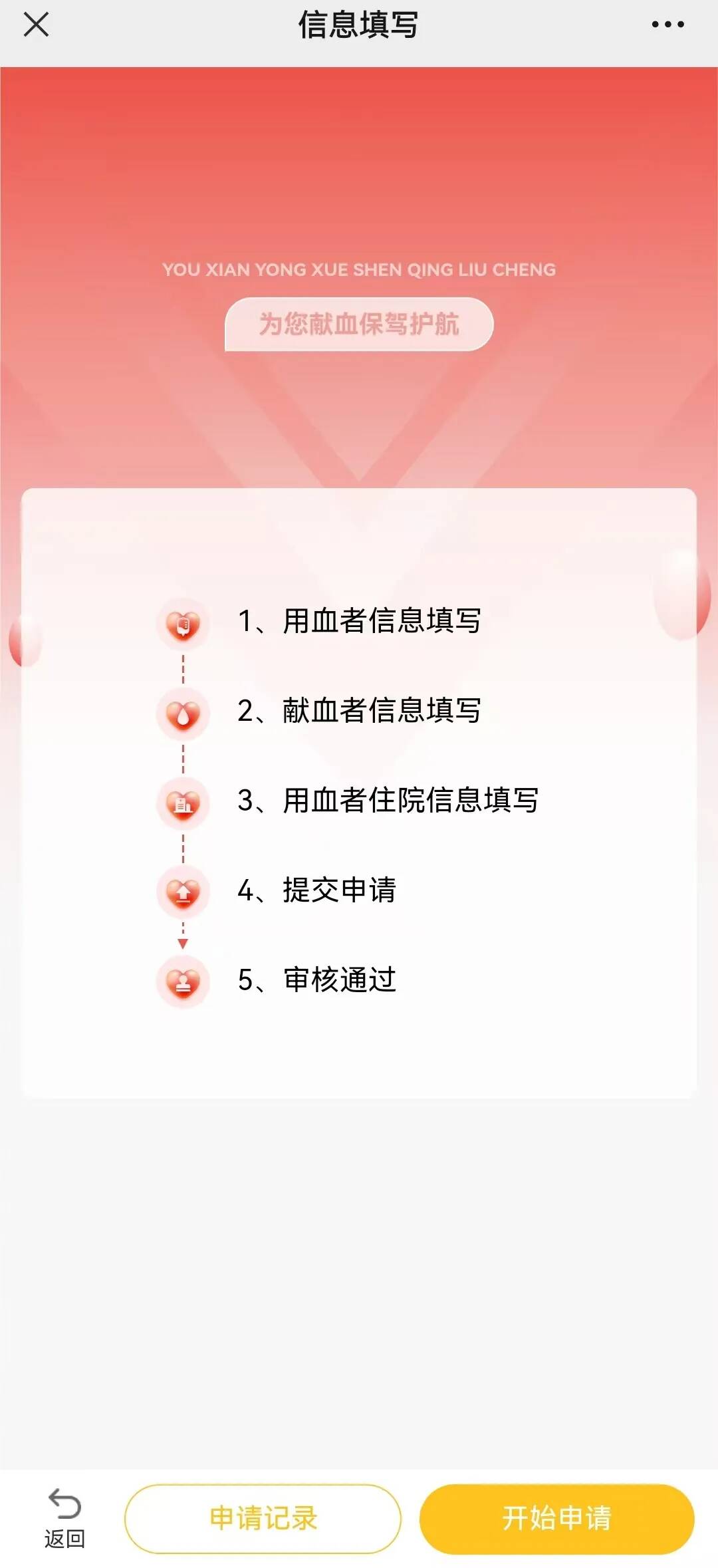Close the 信息填写 page
Screen dimensions: 718x1568
(x=36, y=25)
